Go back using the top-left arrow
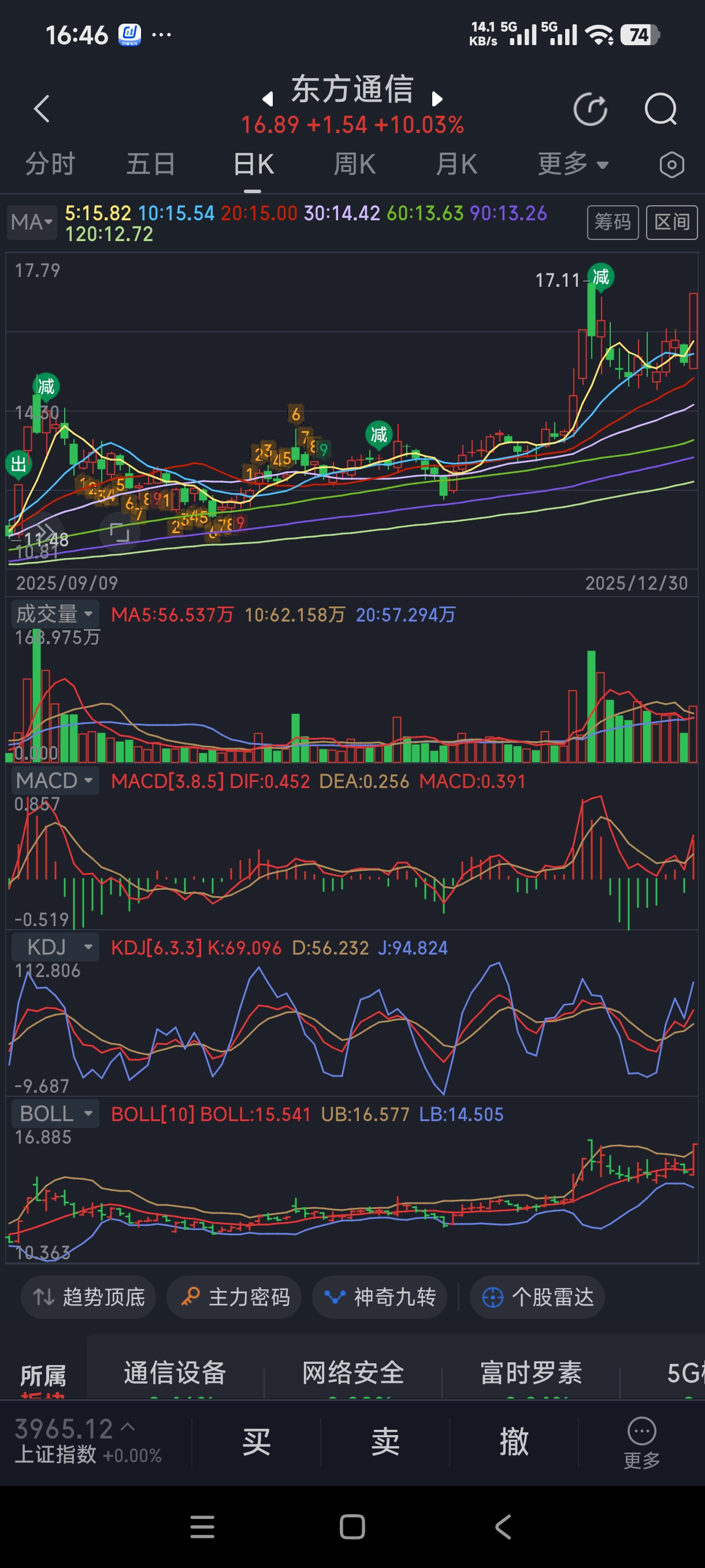This screenshot has height=1568, width=705. (x=42, y=110)
